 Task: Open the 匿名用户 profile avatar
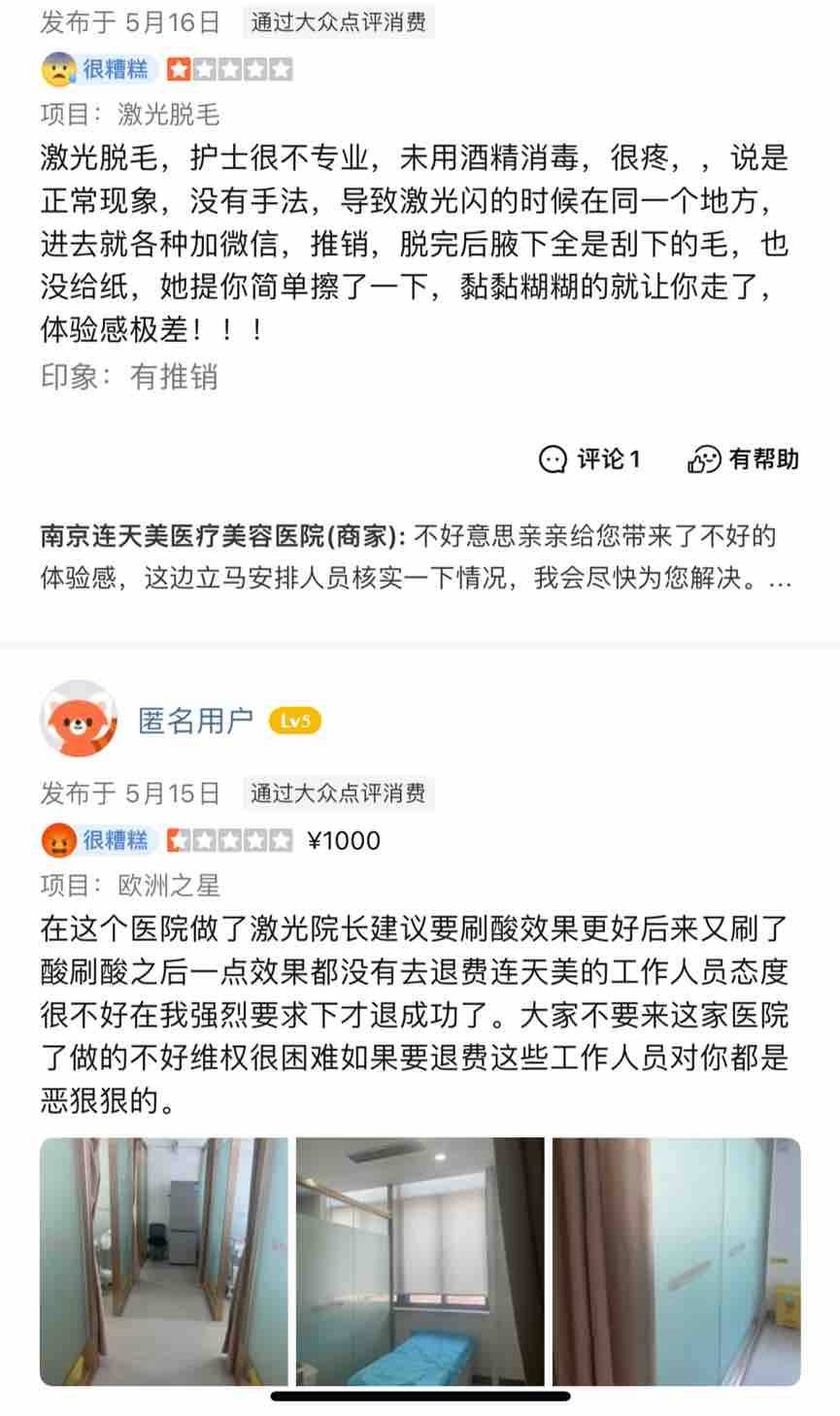point(79,719)
